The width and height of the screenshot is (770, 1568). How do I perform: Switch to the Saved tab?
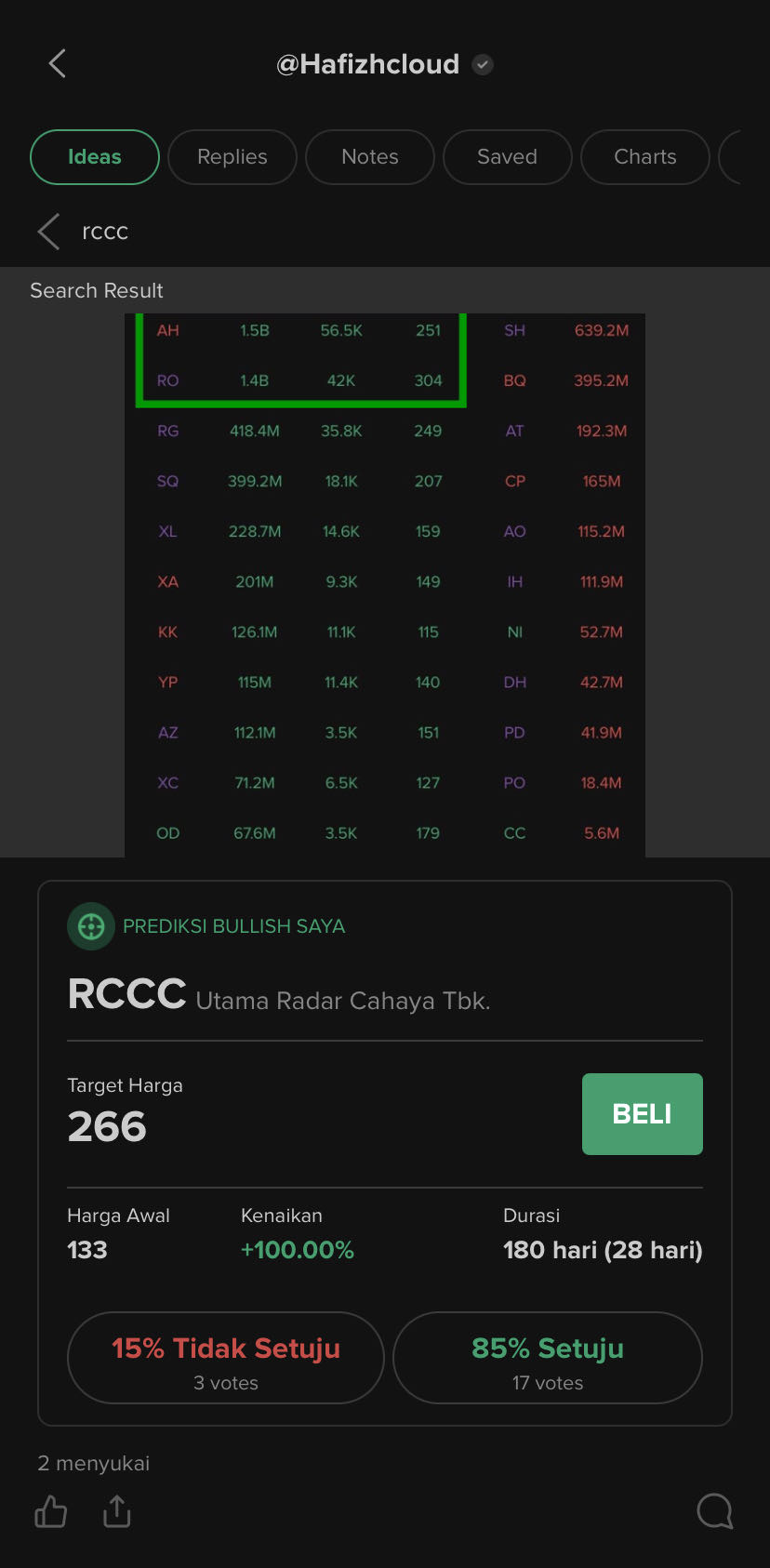click(507, 157)
